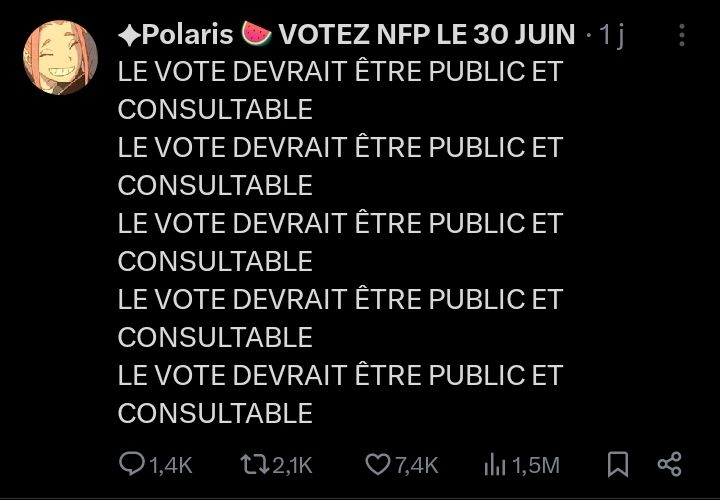View the tweet's 1,5M view analytics
This screenshot has height=500, width=720.
point(496,464)
